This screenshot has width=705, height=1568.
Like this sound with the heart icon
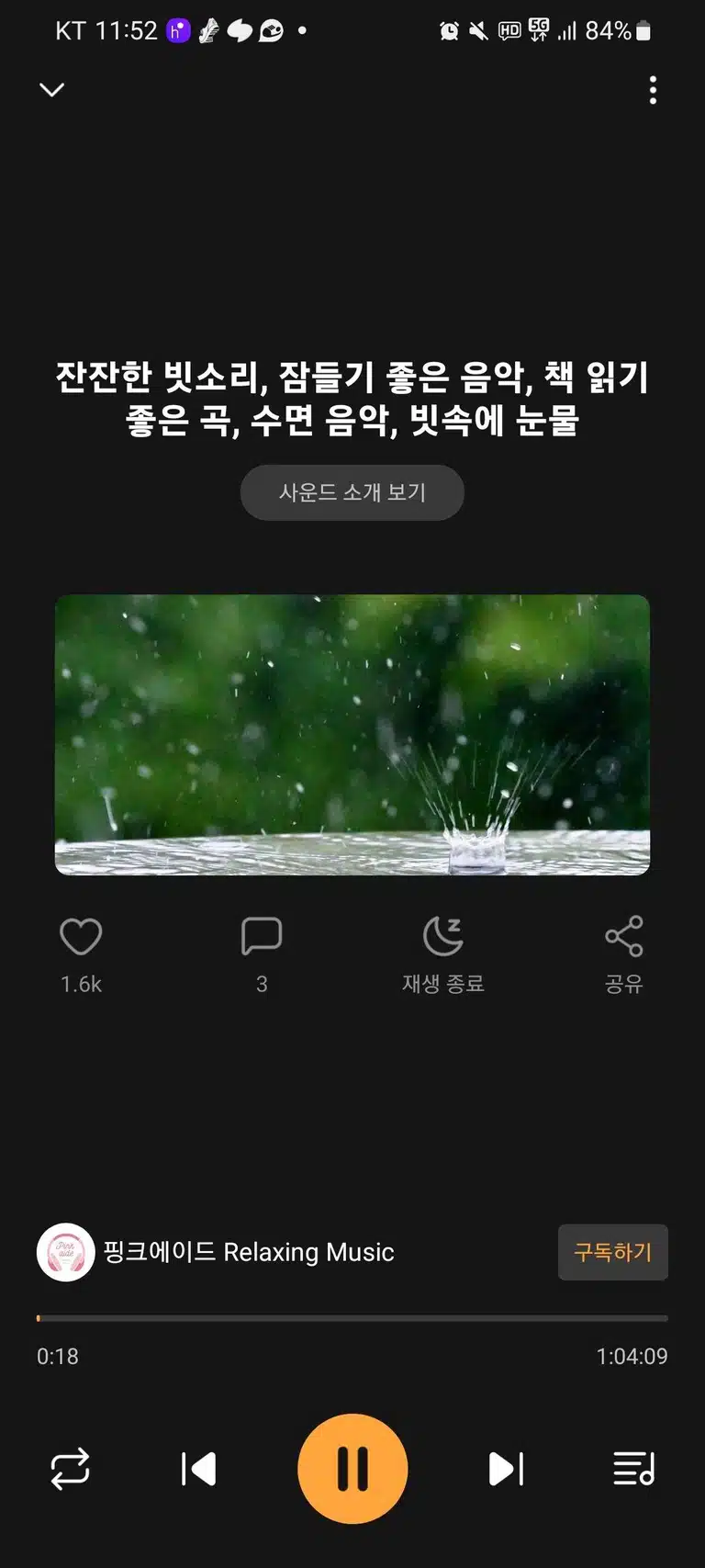pos(81,937)
